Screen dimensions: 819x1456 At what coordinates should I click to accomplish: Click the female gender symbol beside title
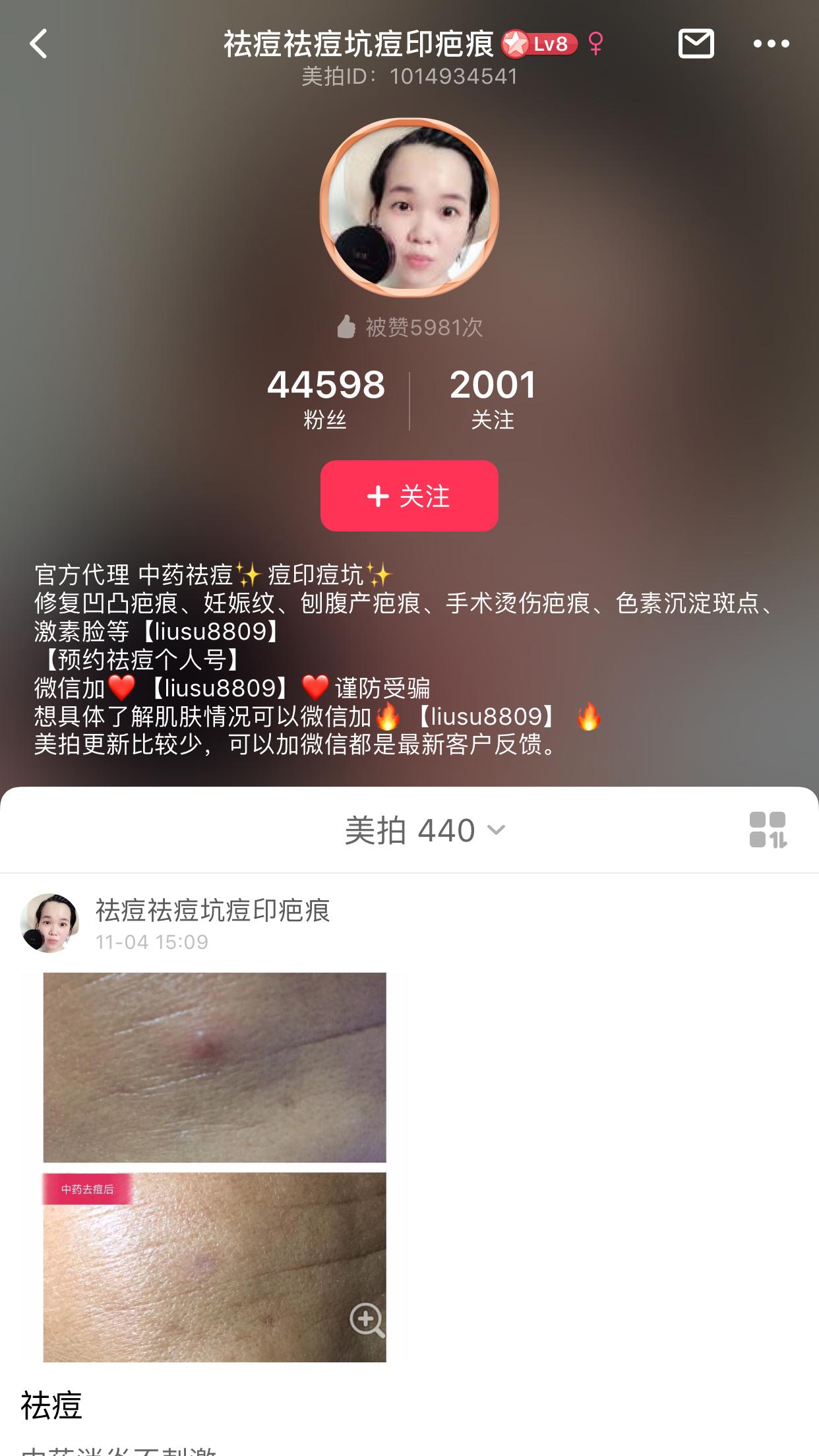click(594, 44)
